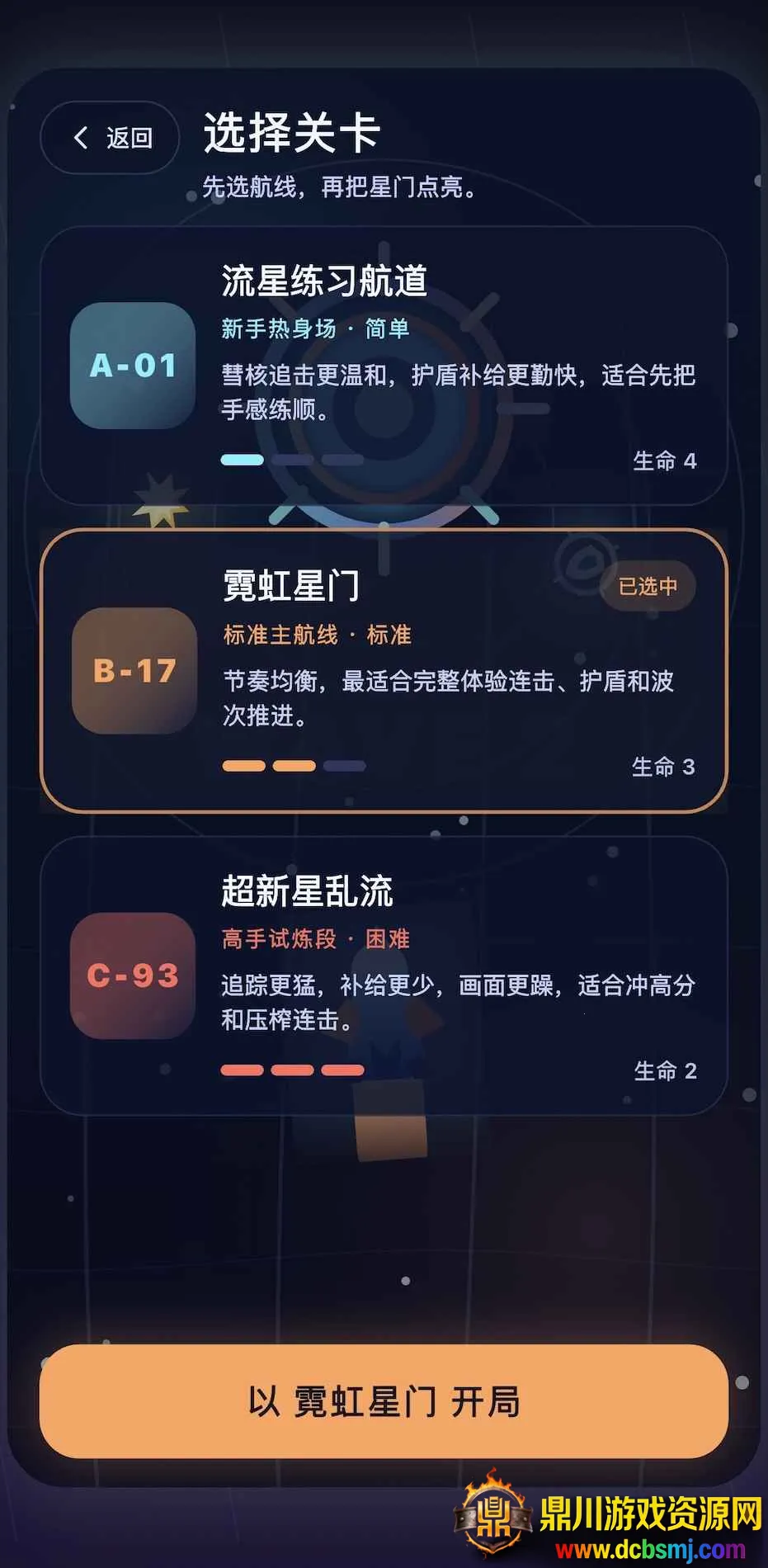Go back with the 返回 button
768x1568 pixels.
coord(111,138)
